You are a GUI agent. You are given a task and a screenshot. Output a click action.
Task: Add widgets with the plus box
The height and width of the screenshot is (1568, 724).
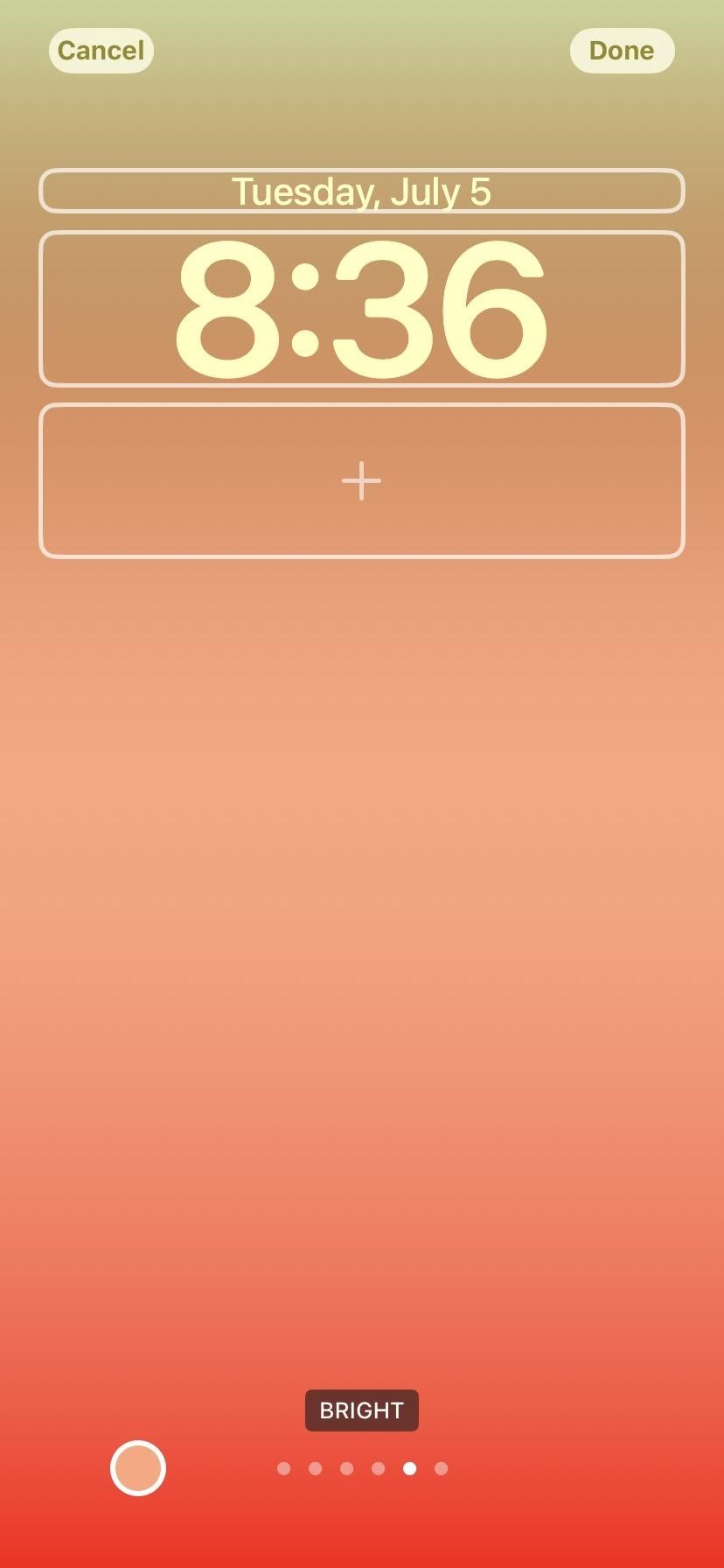coord(361,480)
